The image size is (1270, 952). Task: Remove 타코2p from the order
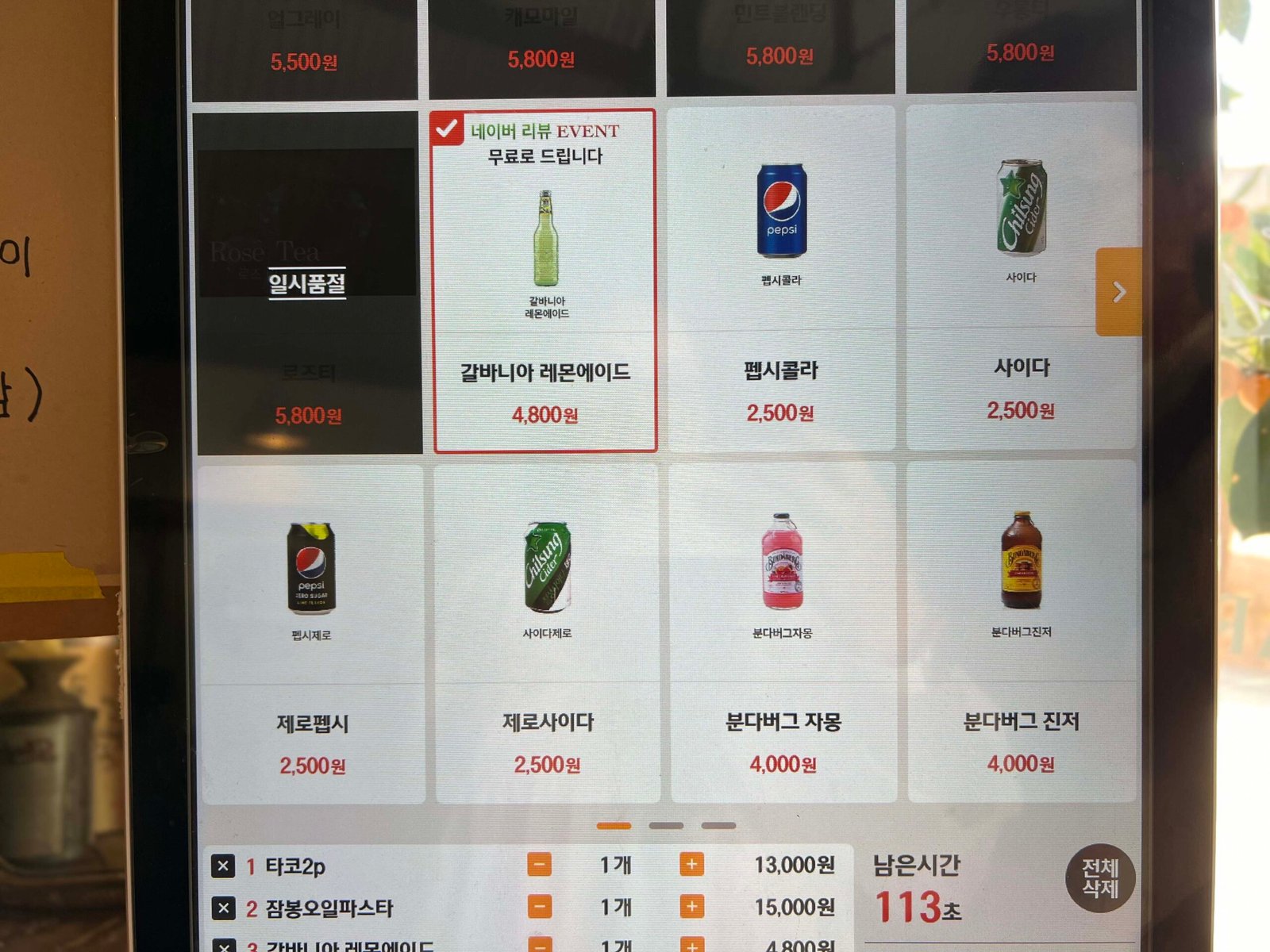click(223, 866)
